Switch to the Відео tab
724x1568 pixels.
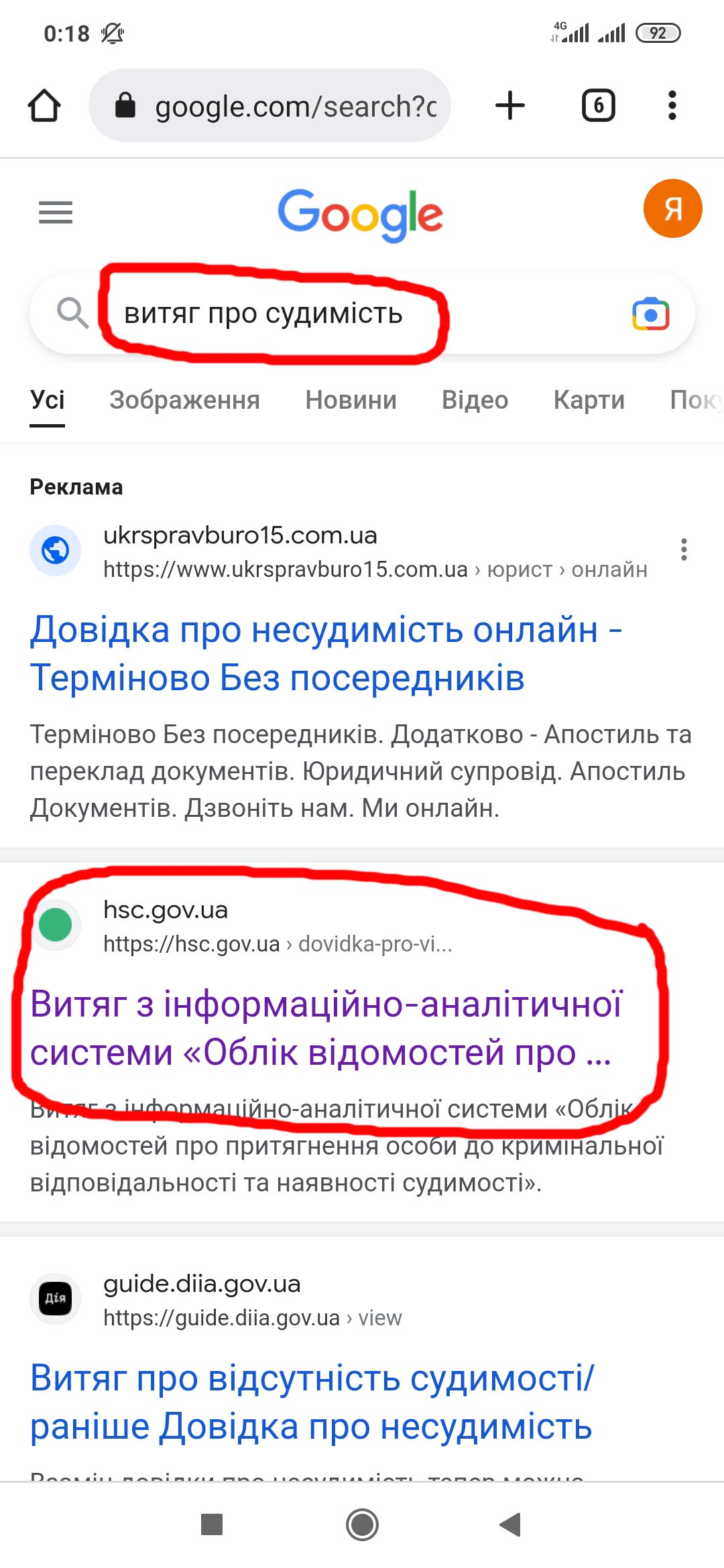click(475, 400)
